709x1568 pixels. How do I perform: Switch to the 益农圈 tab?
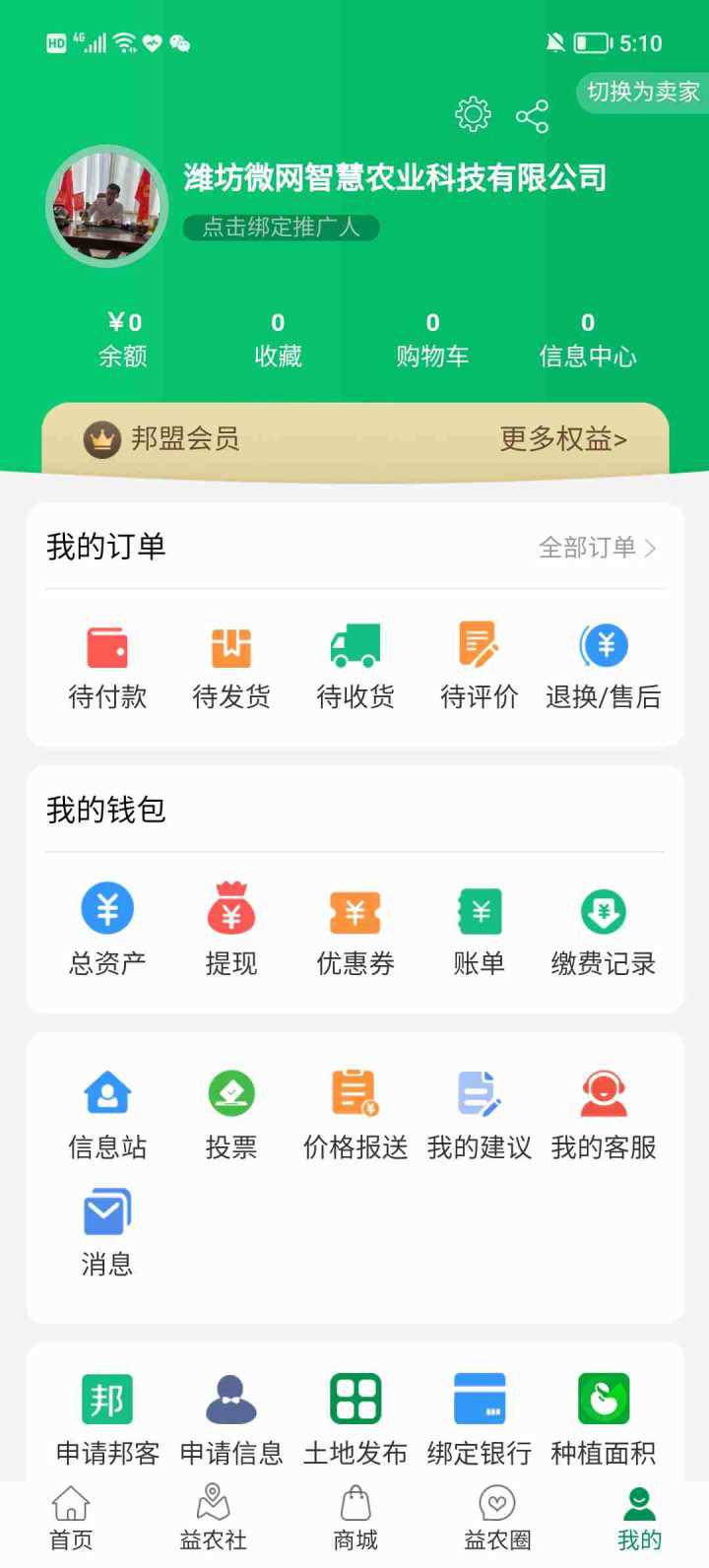click(x=497, y=1519)
